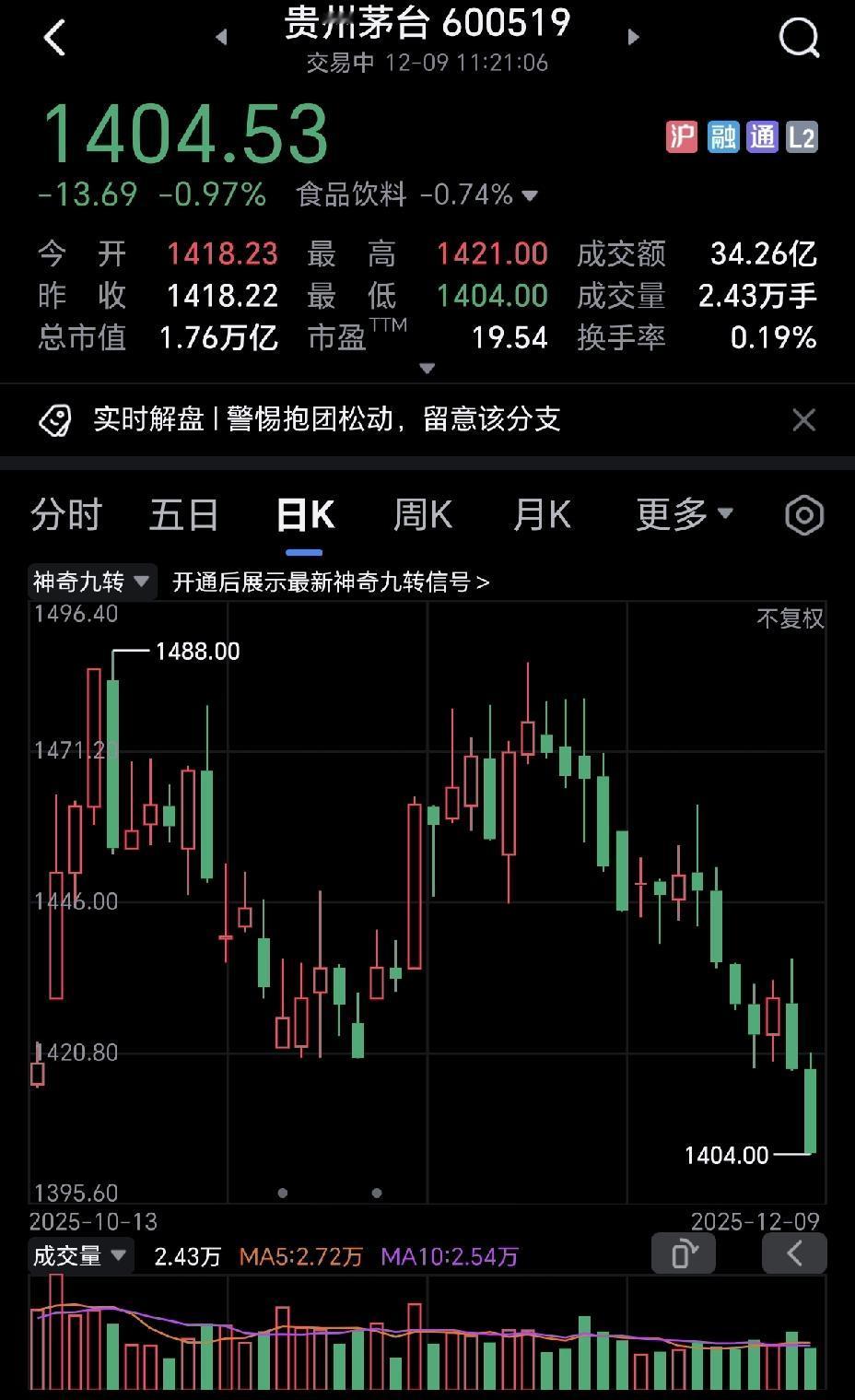855x1400 pixels.
Task: Open the 神奇九转 indicator dropdown
Action: (88, 581)
